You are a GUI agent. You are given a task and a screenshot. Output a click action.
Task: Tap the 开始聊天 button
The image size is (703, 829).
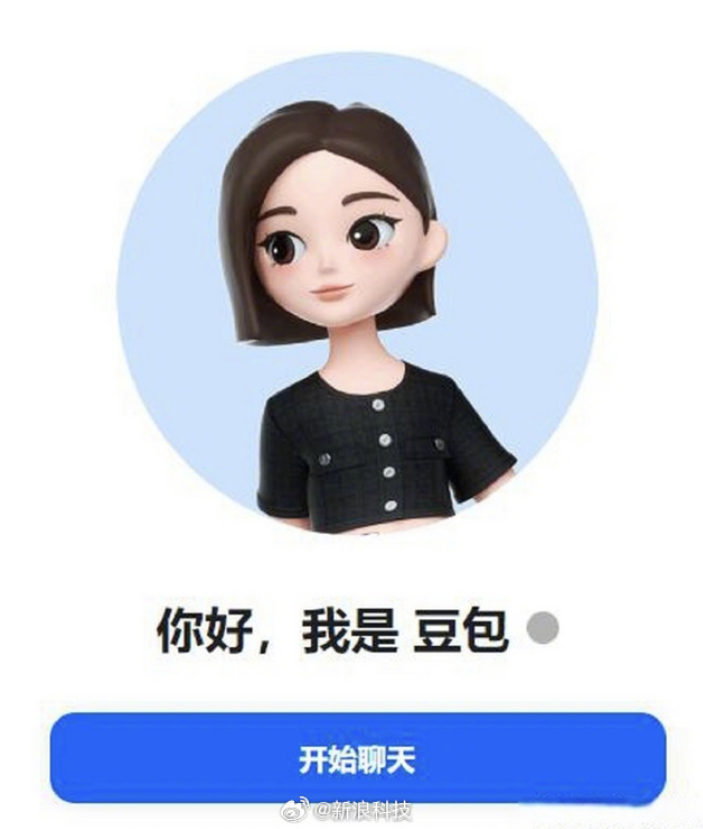pyautogui.click(x=357, y=758)
